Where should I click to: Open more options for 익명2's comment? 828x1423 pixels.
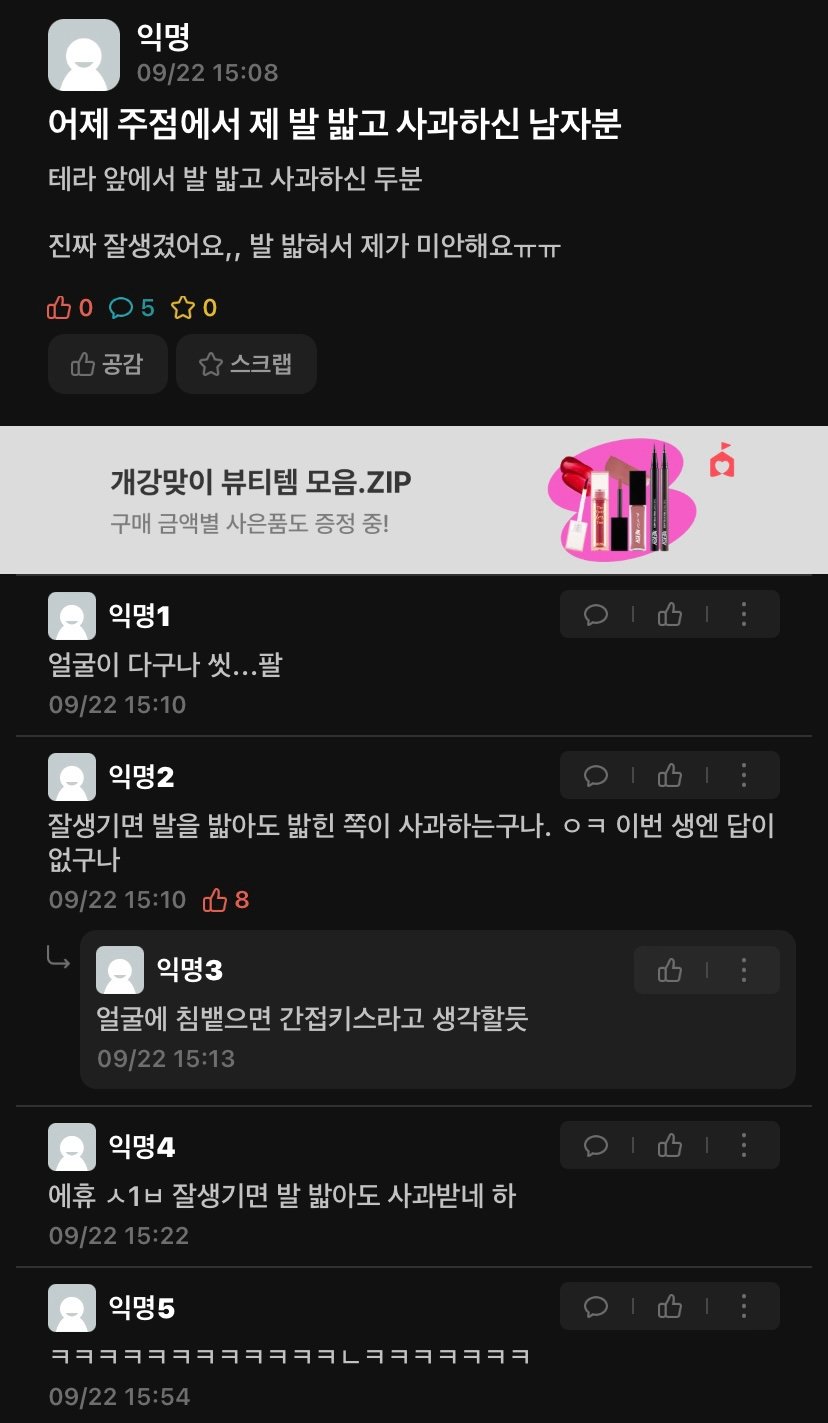pyautogui.click(x=743, y=775)
